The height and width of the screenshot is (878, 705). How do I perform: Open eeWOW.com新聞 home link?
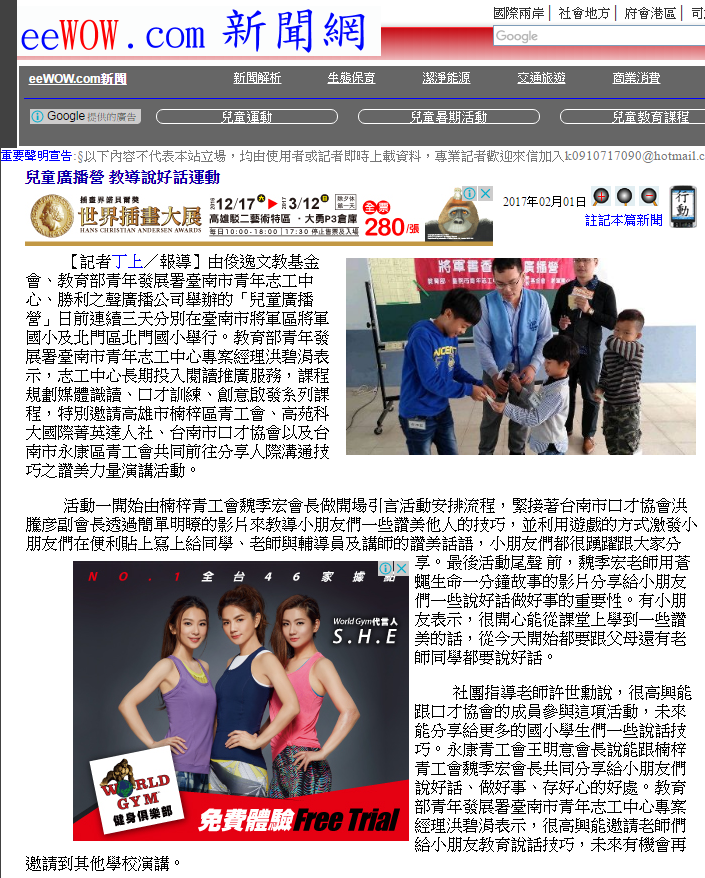pyautogui.click(x=78, y=79)
